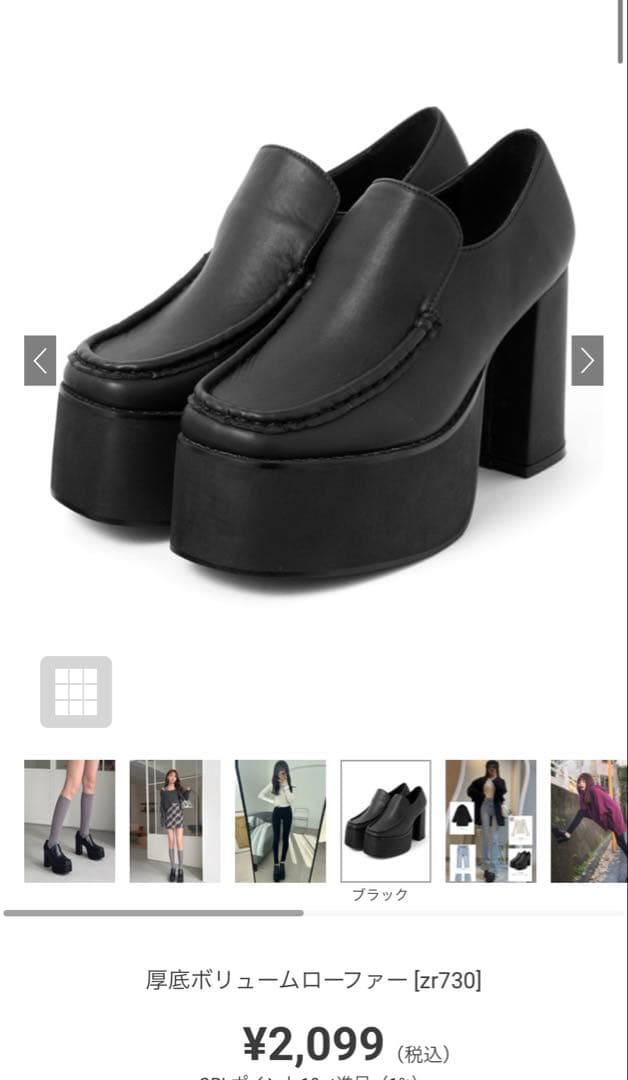The height and width of the screenshot is (1080, 628).
Task: Select the plaid skirt outfit thumbnail
Action: coord(175,821)
